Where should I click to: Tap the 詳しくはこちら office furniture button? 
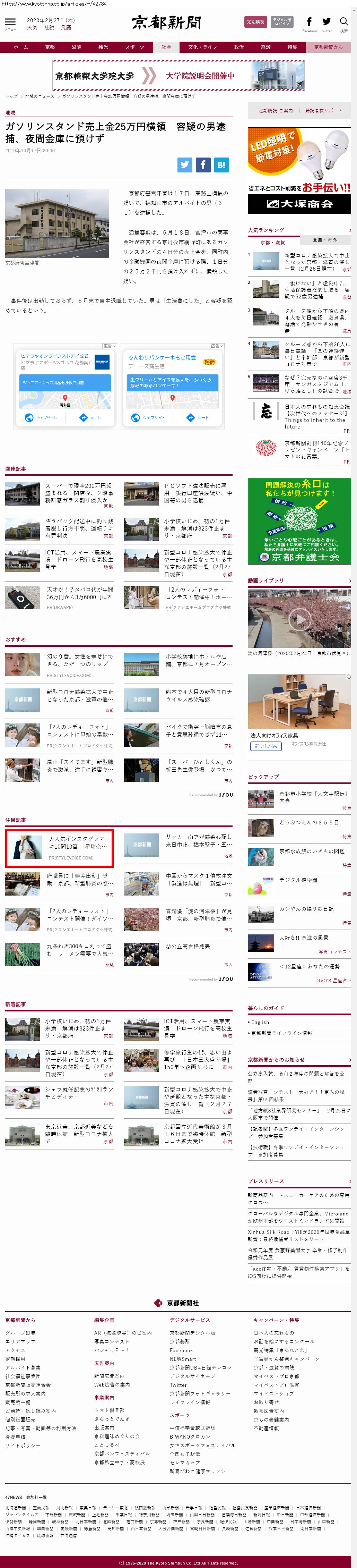265,746
